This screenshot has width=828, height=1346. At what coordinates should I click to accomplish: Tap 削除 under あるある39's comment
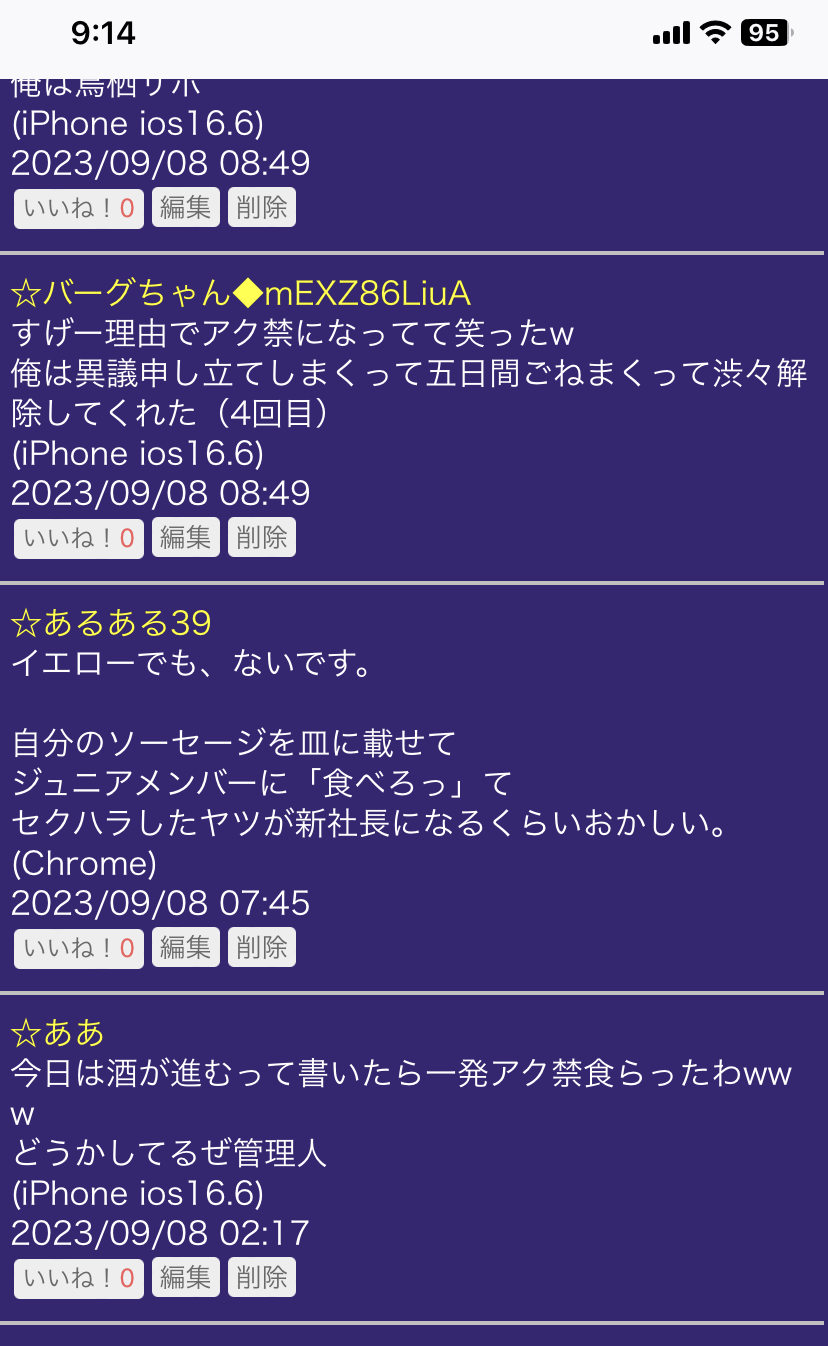click(x=262, y=948)
